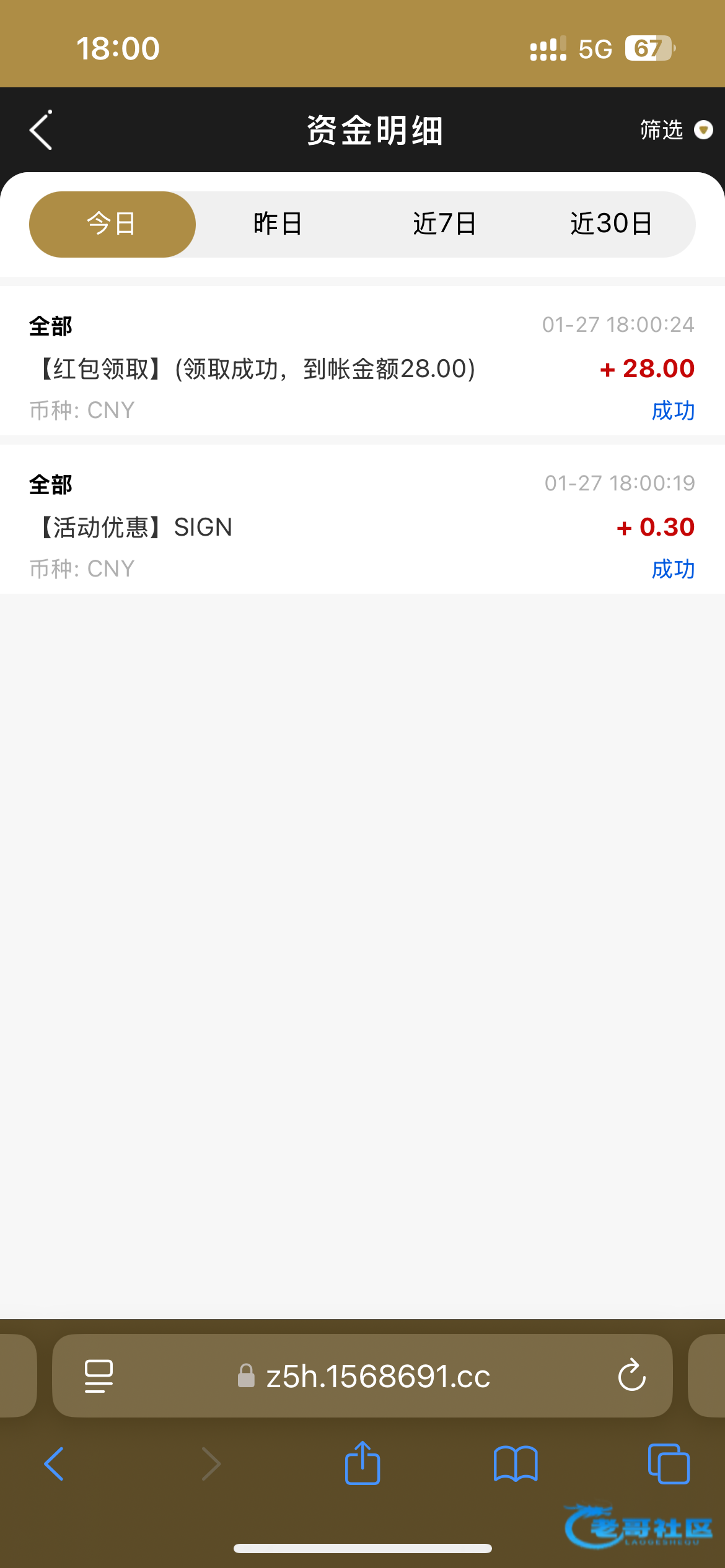Tap the z5h.1568691.cc address bar
725x1568 pixels.
pos(378,1377)
